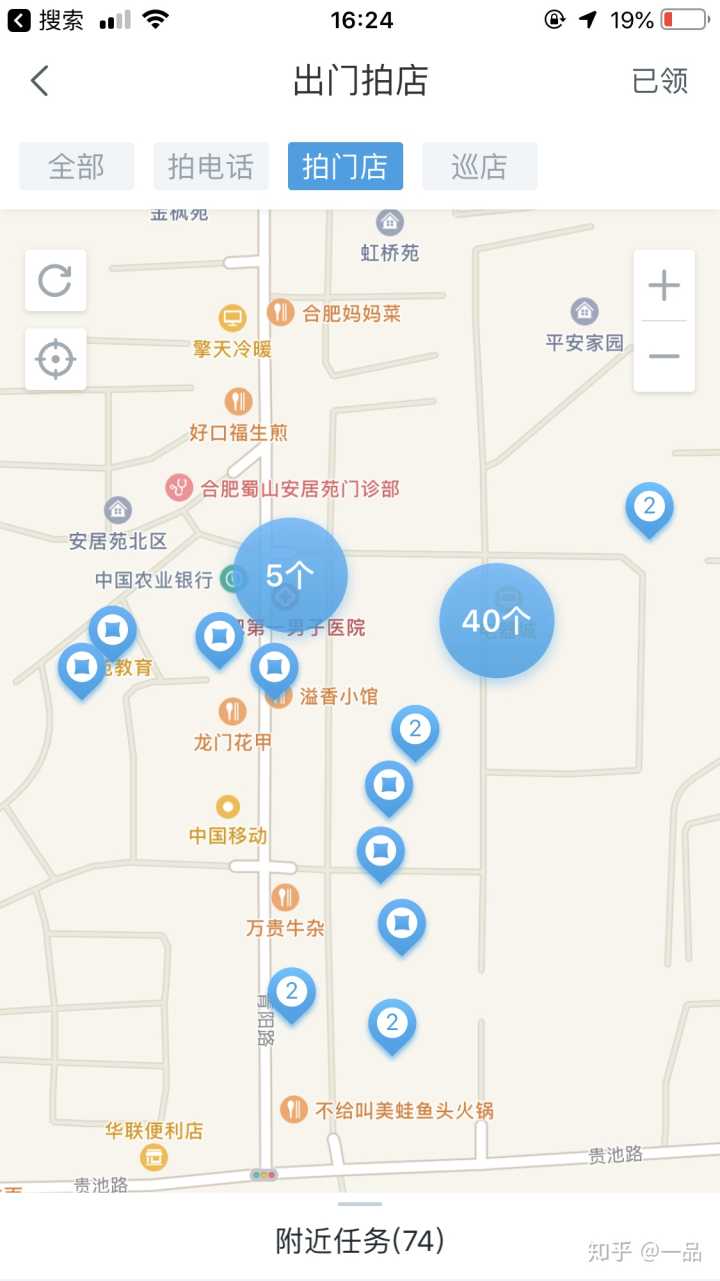The width and height of the screenshot is (720, 1281).
Task: Expand the 附近任务(74) list panel
Action: coord(360,1240)
